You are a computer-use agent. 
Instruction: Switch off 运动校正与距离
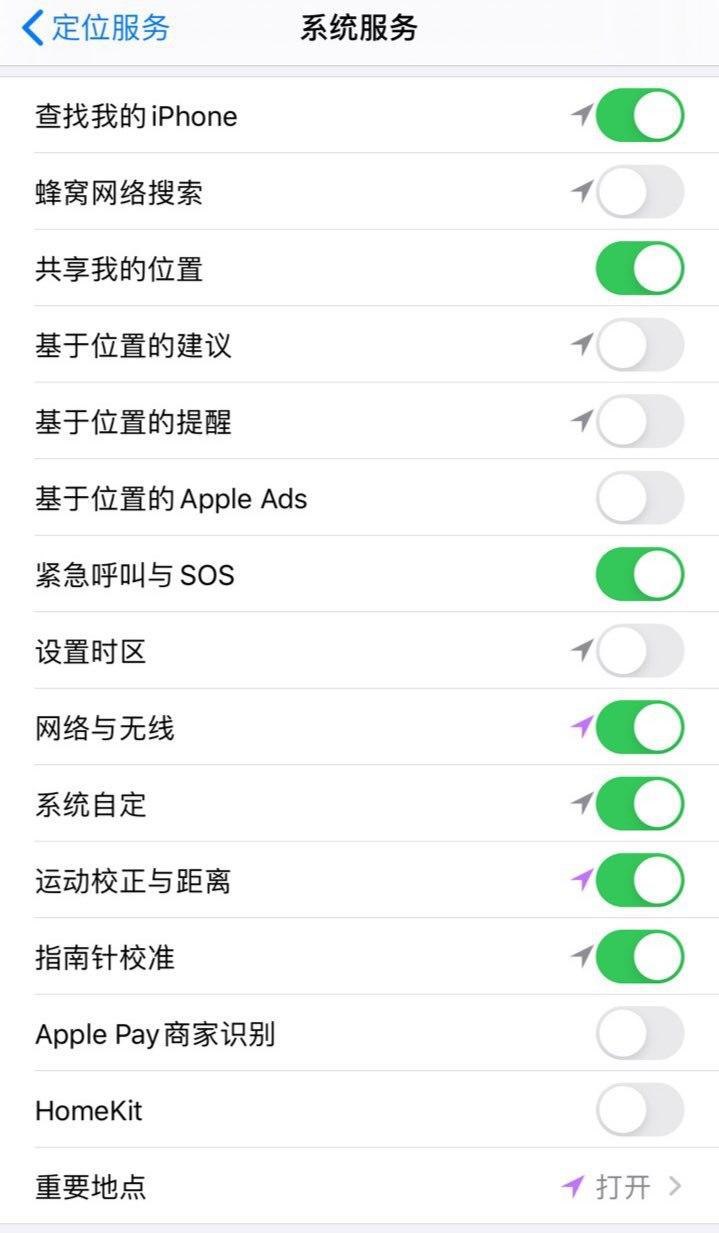640,881
